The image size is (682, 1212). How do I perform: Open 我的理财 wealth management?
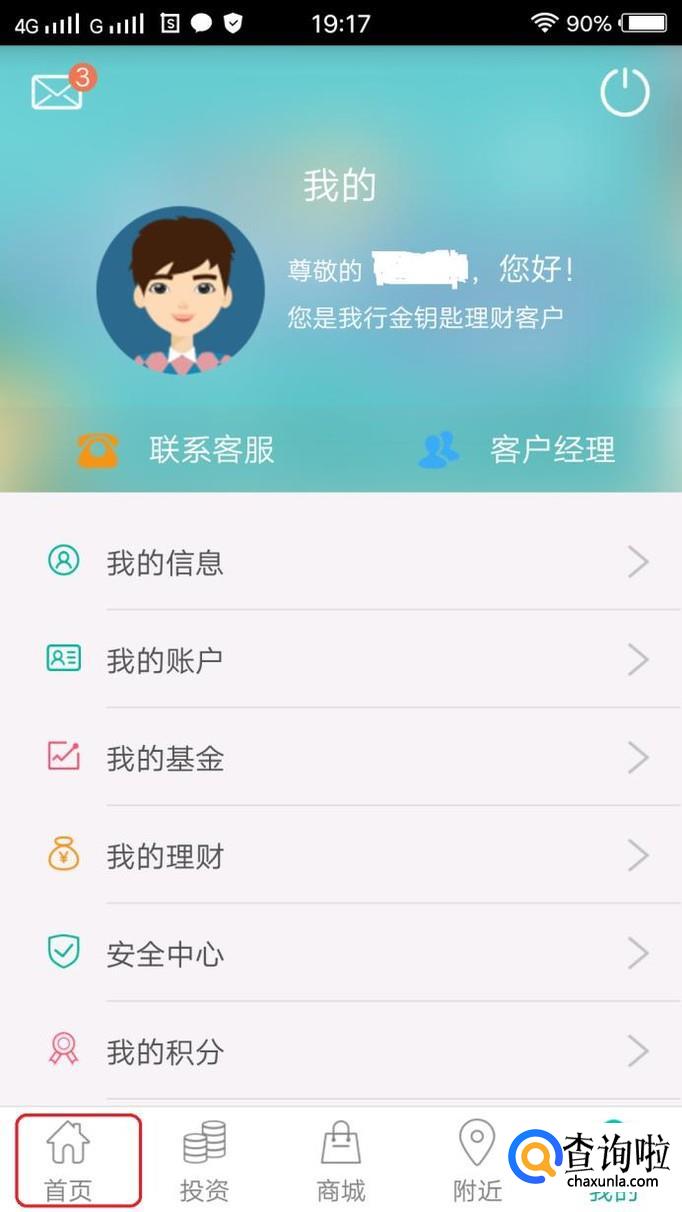pos(340,856)
